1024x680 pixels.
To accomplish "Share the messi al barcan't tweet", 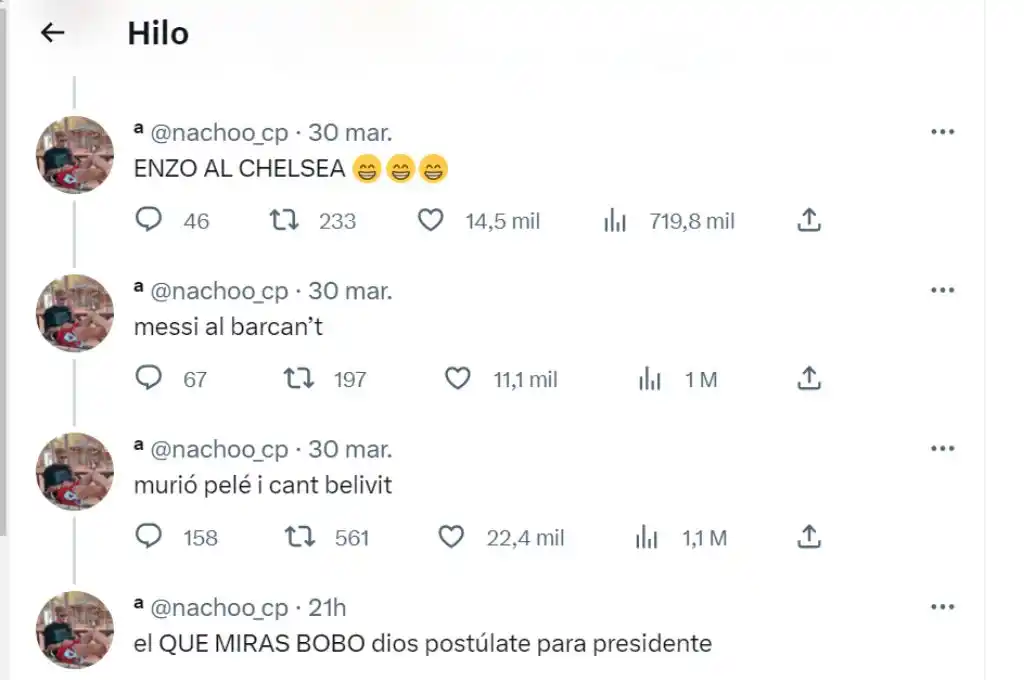I will (x=809, y=379).
